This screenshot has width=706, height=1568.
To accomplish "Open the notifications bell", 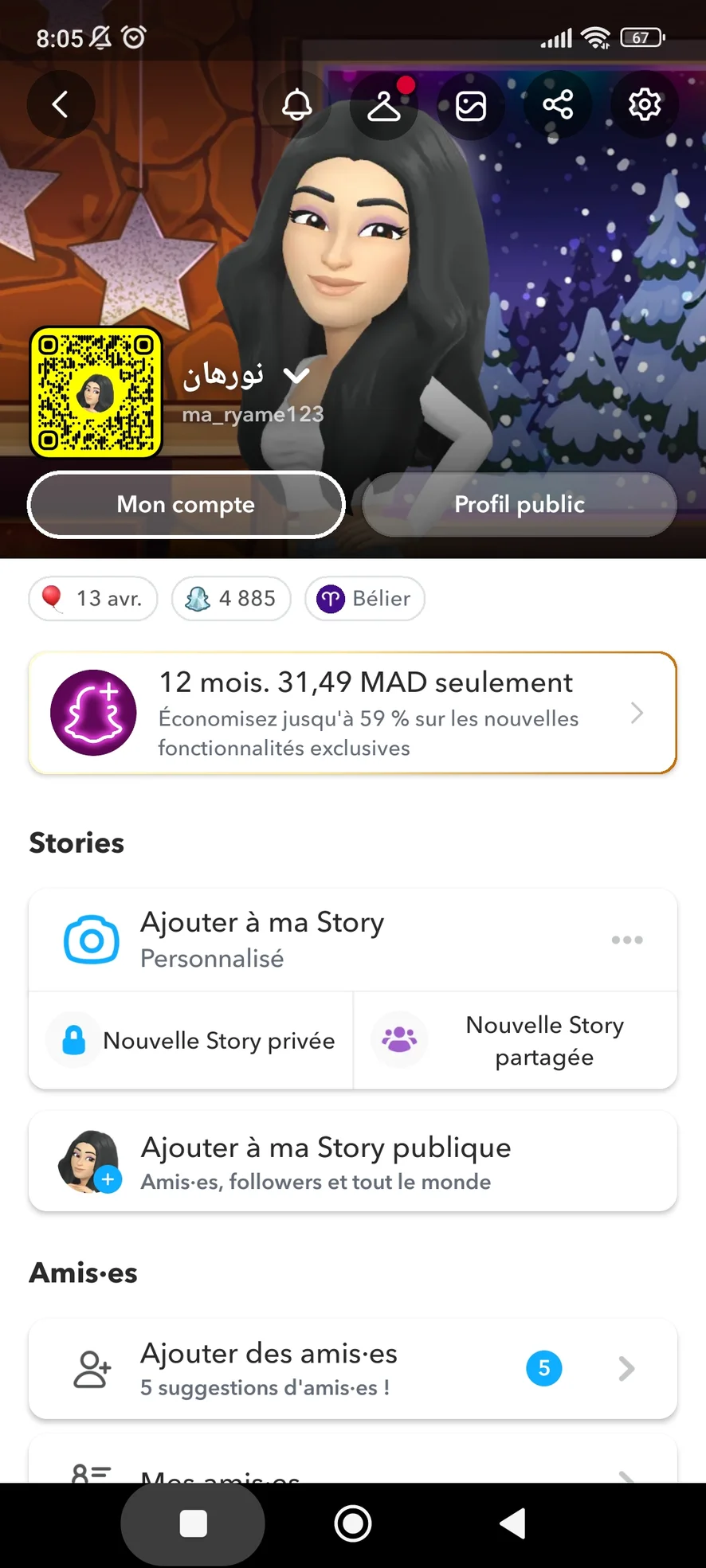I will click(x=297, y=104).
